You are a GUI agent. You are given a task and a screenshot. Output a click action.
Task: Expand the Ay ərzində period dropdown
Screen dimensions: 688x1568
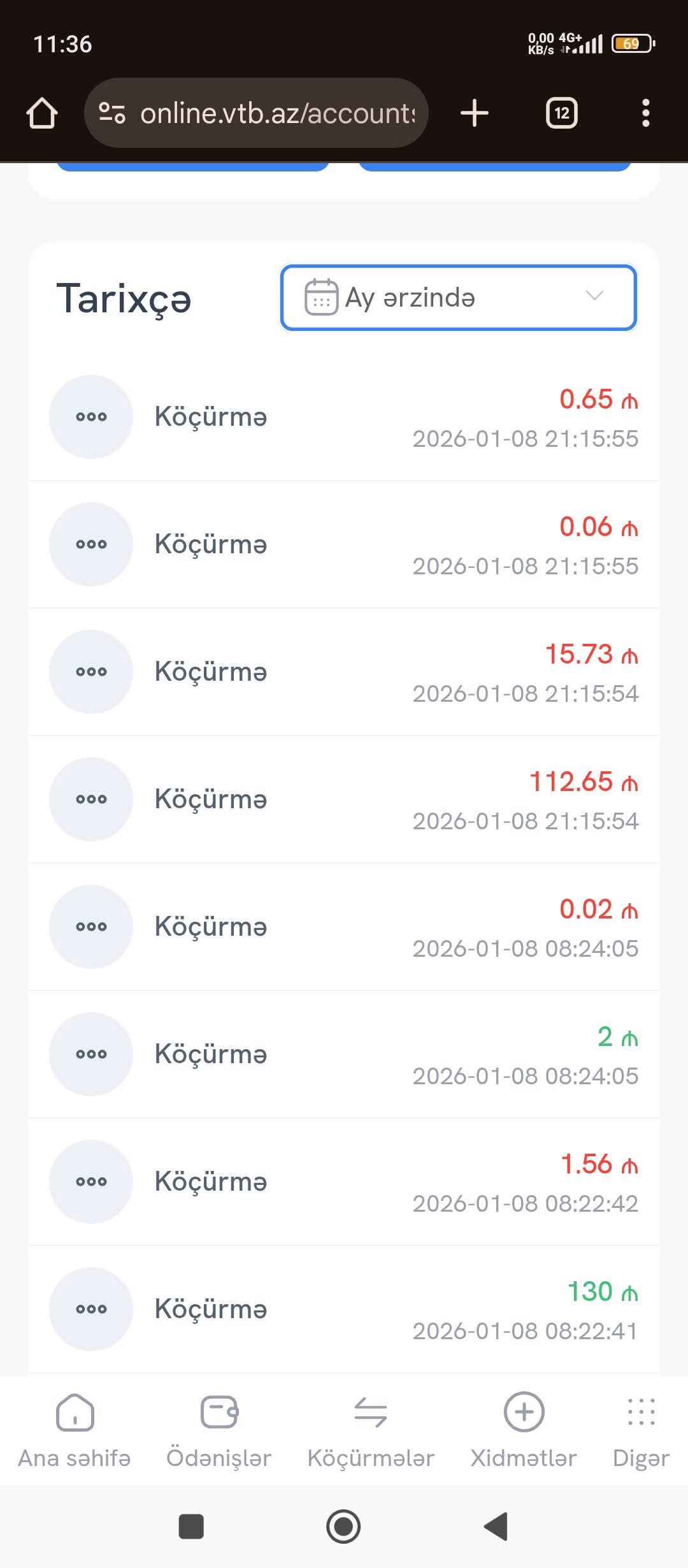point(459,298)
